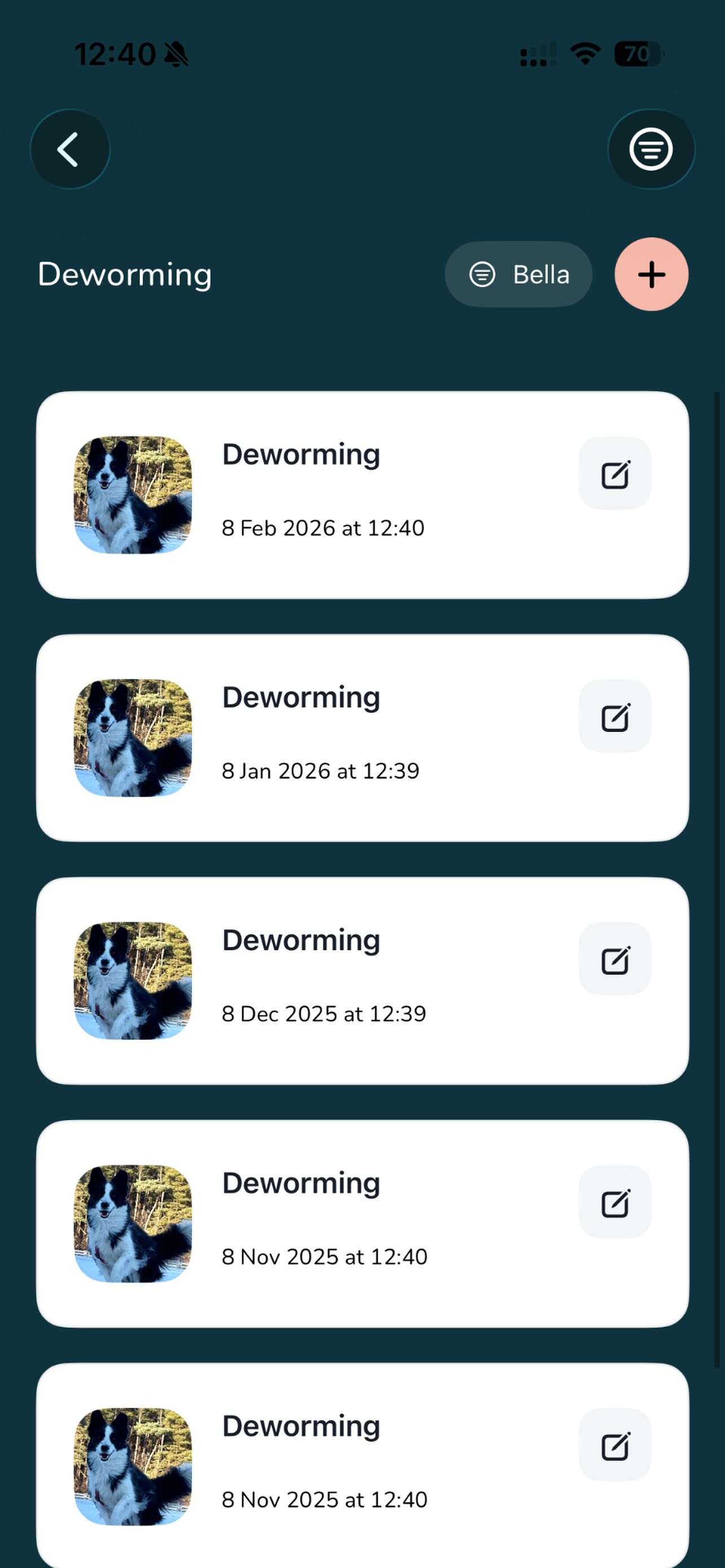Image resolution: width=725 pixels, height=1568 pixels.
Task: Go back to the previous screen
Action: coord(69,149)
